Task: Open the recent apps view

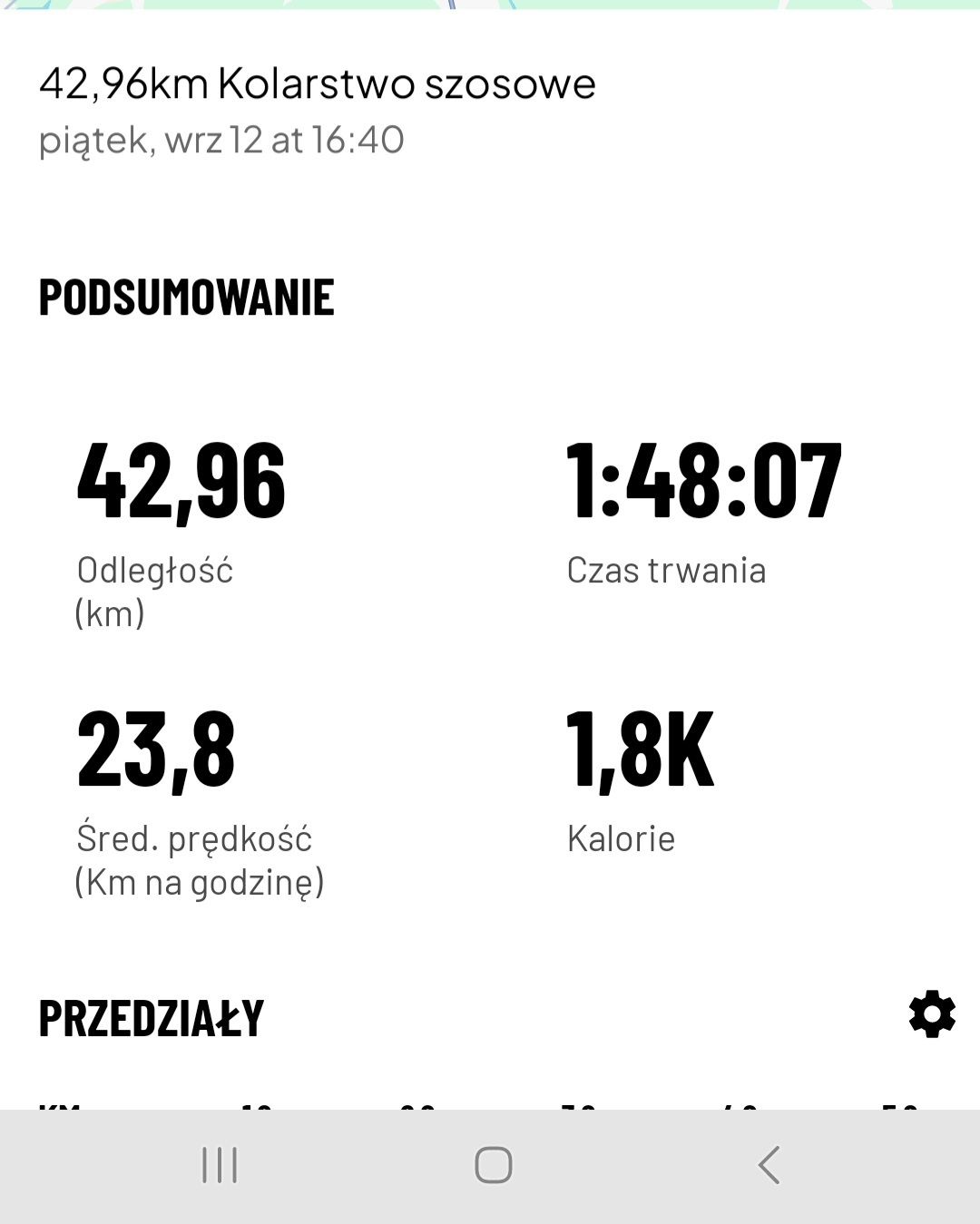Action: (219, 1165)
